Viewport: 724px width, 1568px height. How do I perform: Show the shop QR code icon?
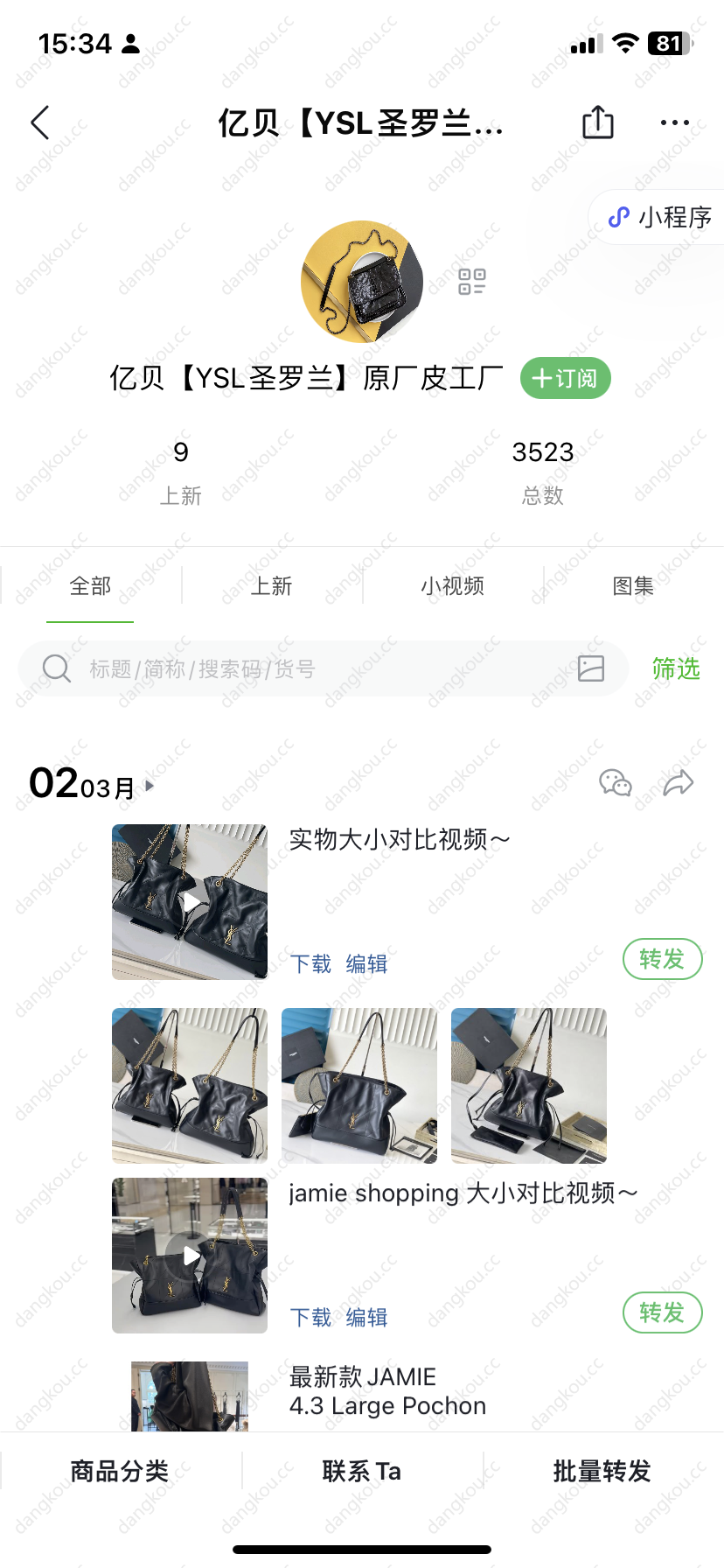pos(472,281)
